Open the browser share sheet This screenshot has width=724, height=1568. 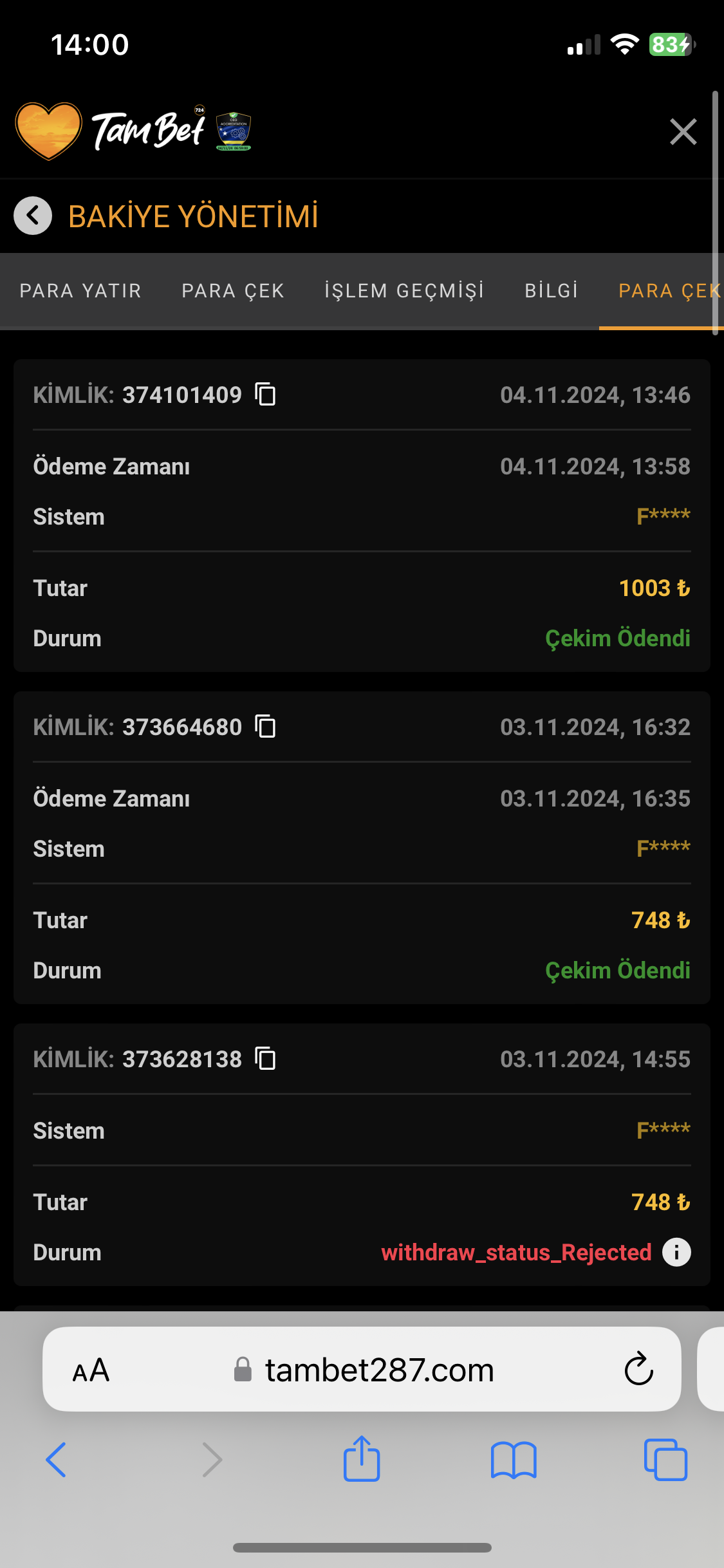pos(362,1459)
